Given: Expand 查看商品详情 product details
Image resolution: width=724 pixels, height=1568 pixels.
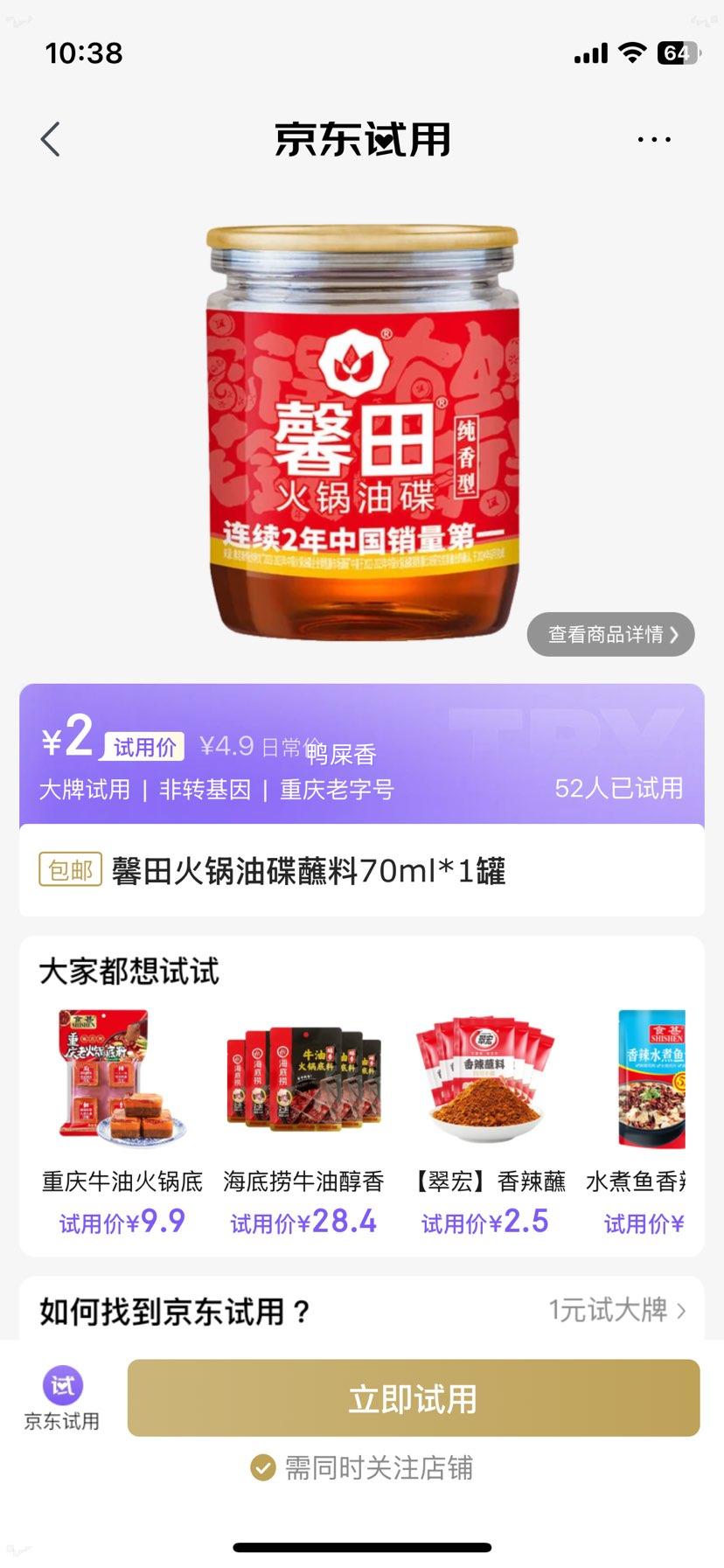Looking at the screenshot, I should (x=610, y=635).
